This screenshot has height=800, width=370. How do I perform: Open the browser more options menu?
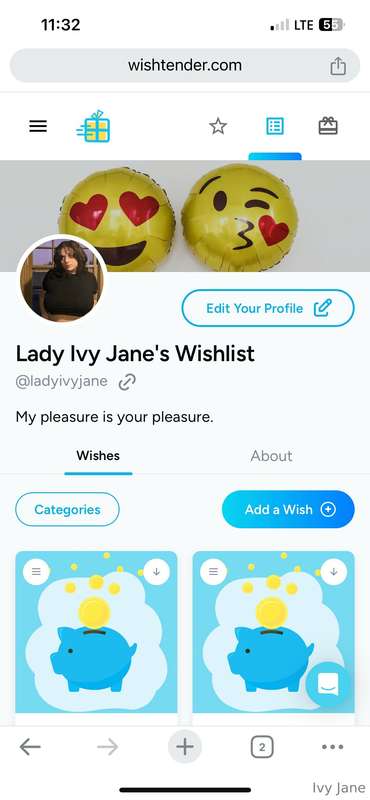tap(333, 747)
